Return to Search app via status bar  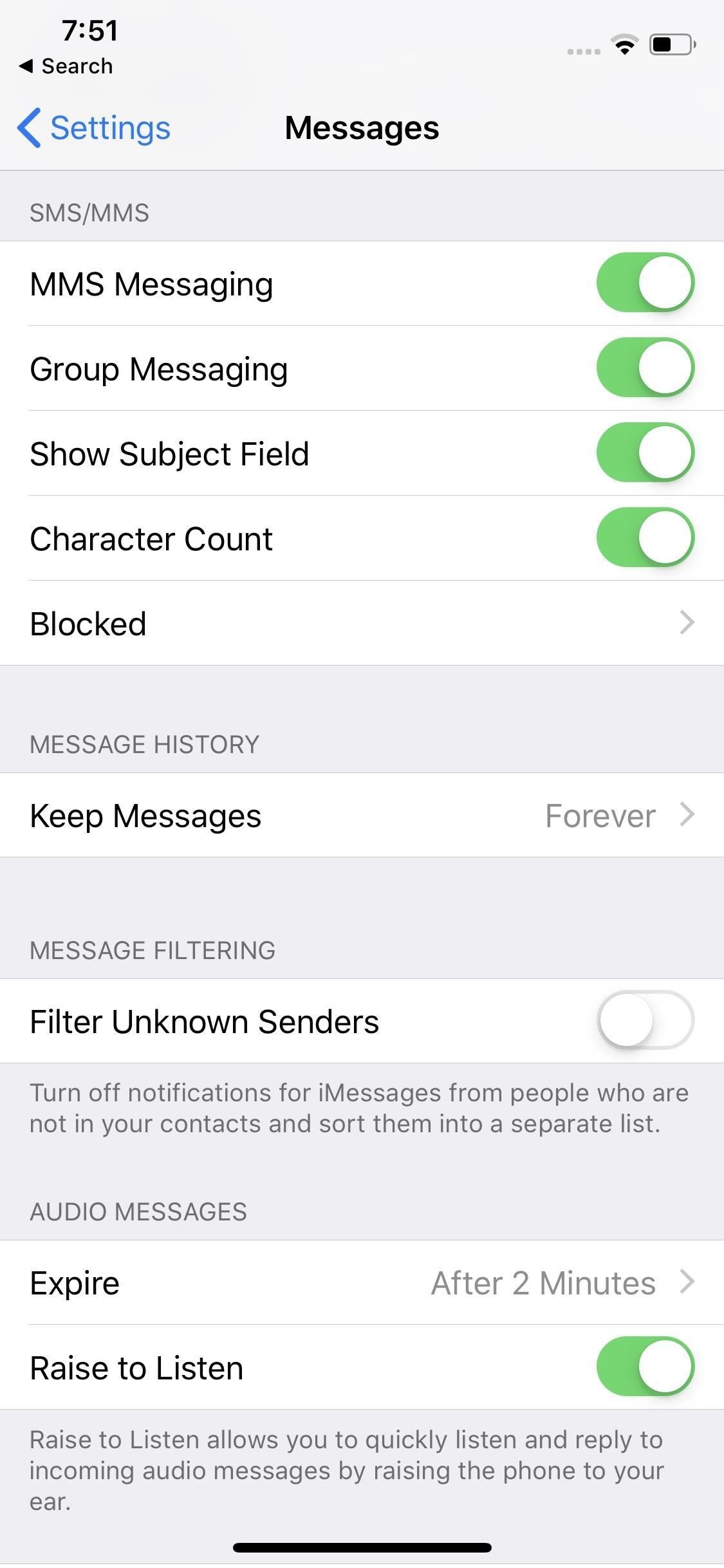point(66,66)
